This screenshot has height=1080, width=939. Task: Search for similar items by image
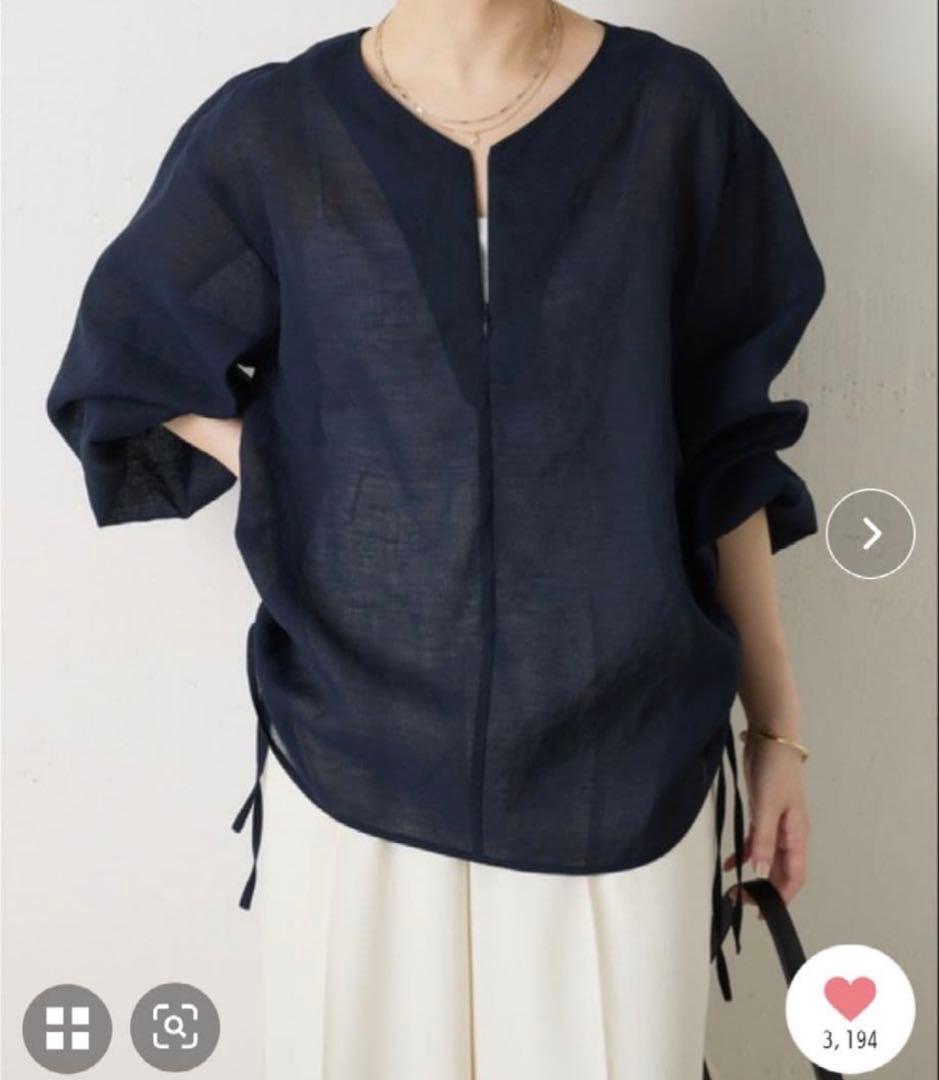[175, 1028]
